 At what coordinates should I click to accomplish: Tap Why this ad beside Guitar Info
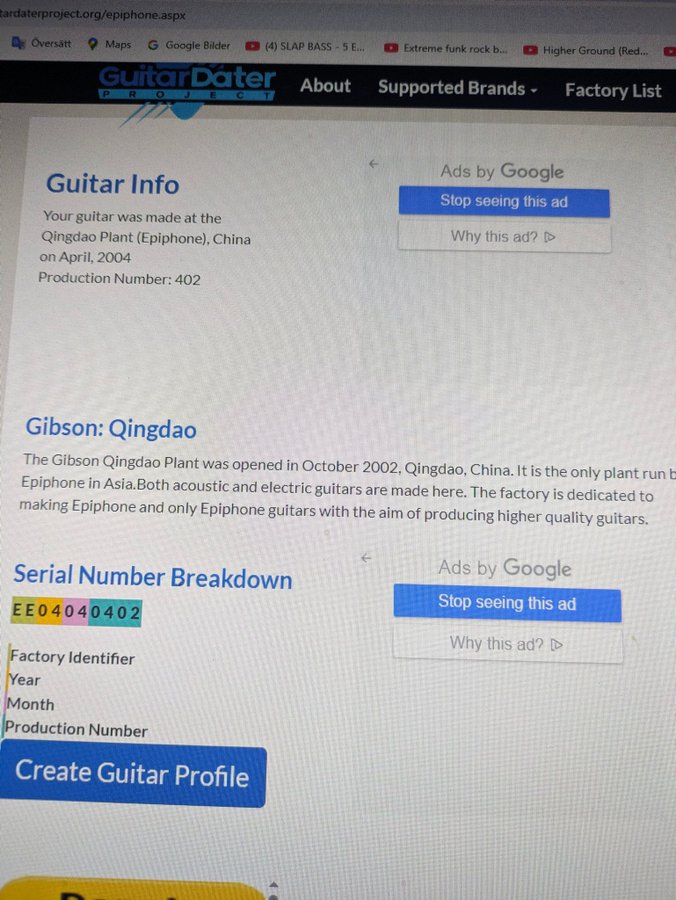503,237
